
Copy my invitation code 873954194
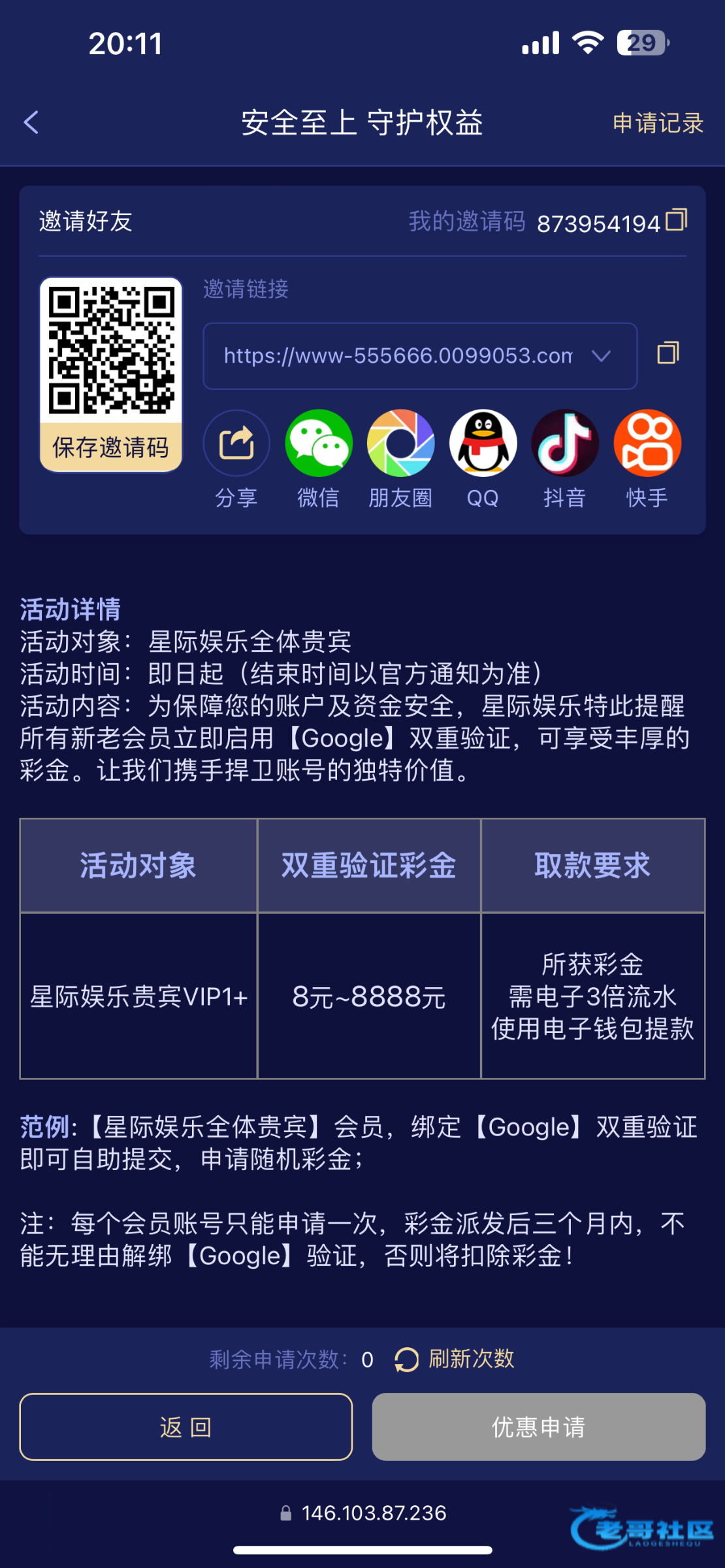point(676,220)
